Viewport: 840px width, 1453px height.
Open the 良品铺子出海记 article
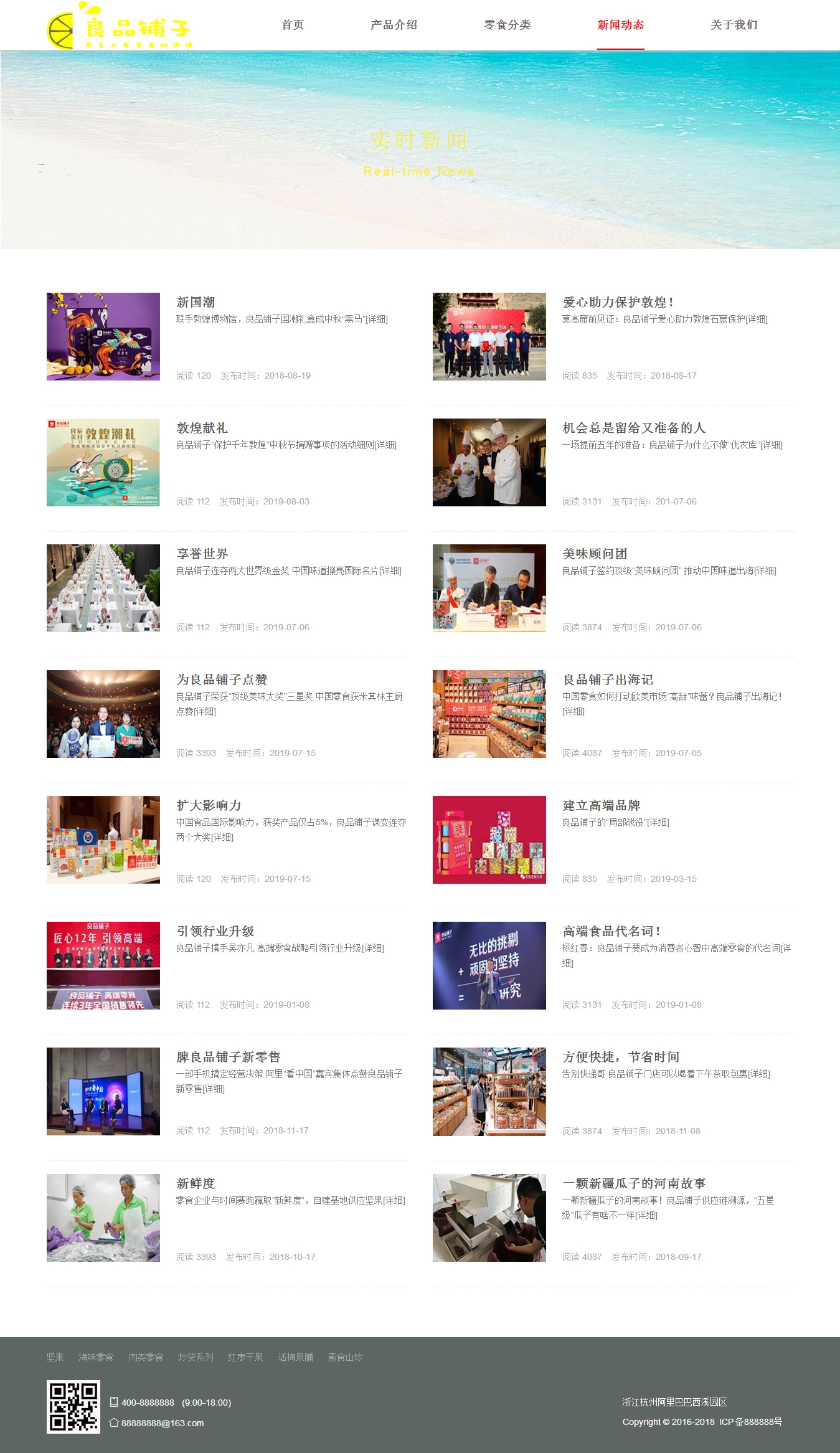point(608,679)
